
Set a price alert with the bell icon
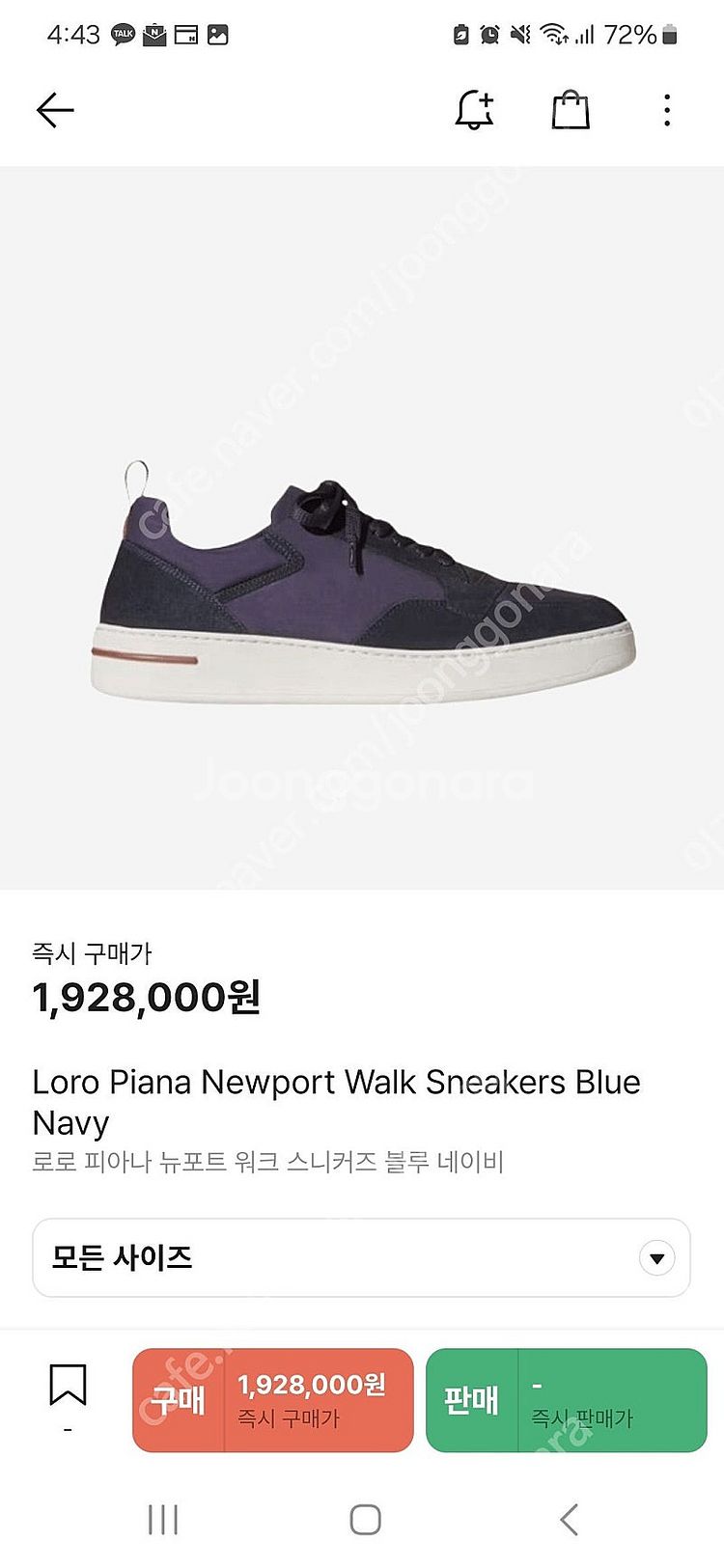474,110
